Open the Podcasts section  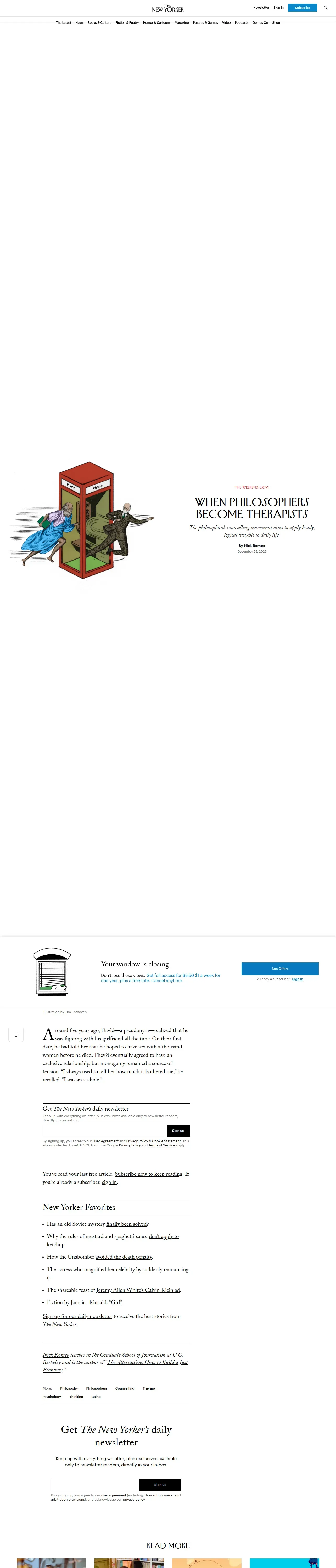tap(242, 22)
